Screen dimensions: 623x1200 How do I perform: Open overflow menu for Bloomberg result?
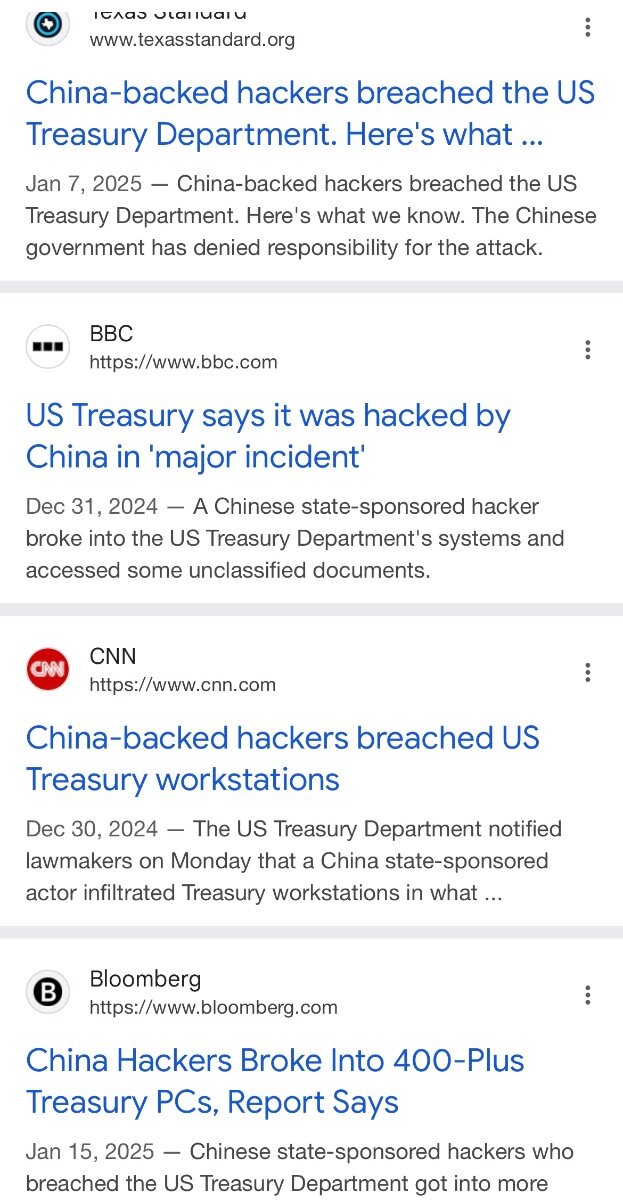pyautogui.click(x=588, y=995)
